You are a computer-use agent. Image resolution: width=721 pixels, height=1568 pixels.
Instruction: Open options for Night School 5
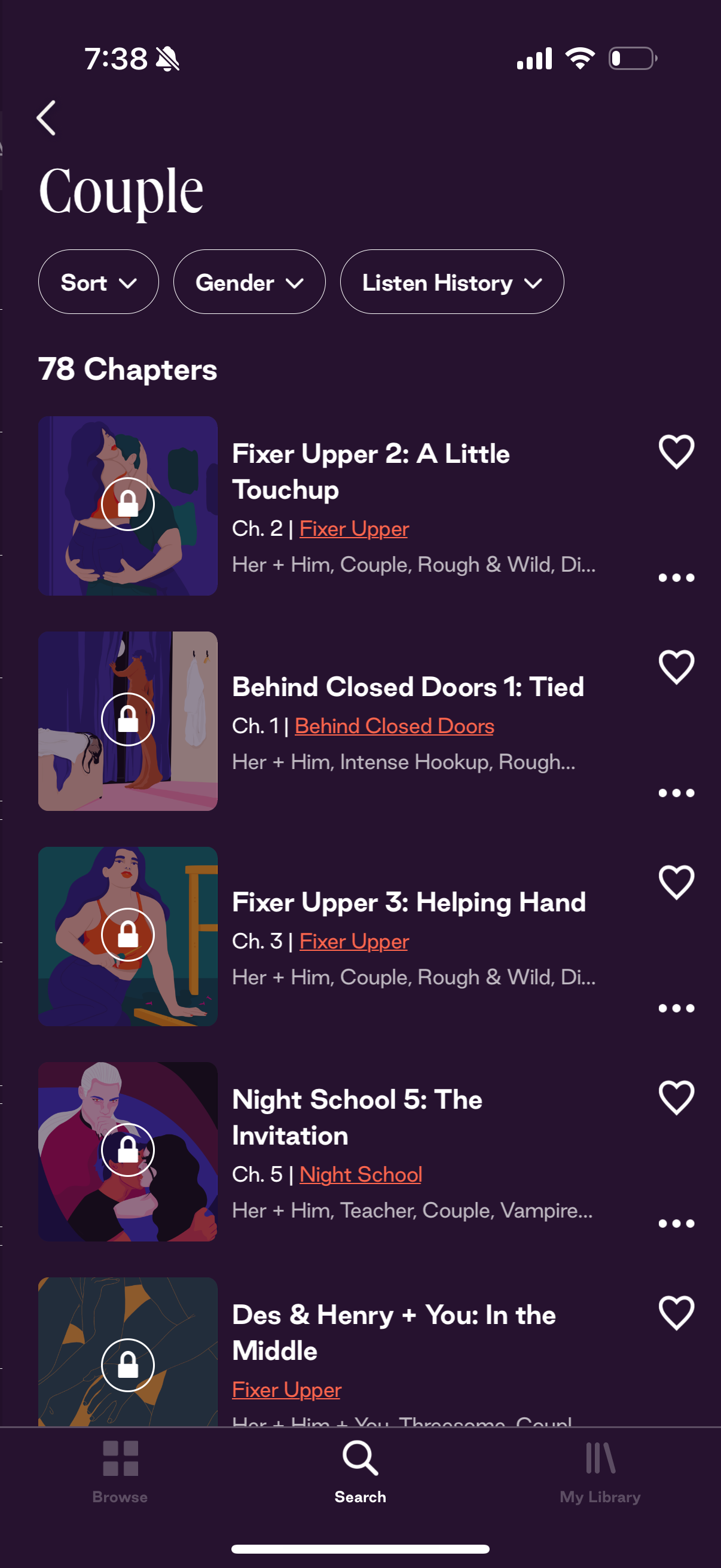tap(676, 1224)
